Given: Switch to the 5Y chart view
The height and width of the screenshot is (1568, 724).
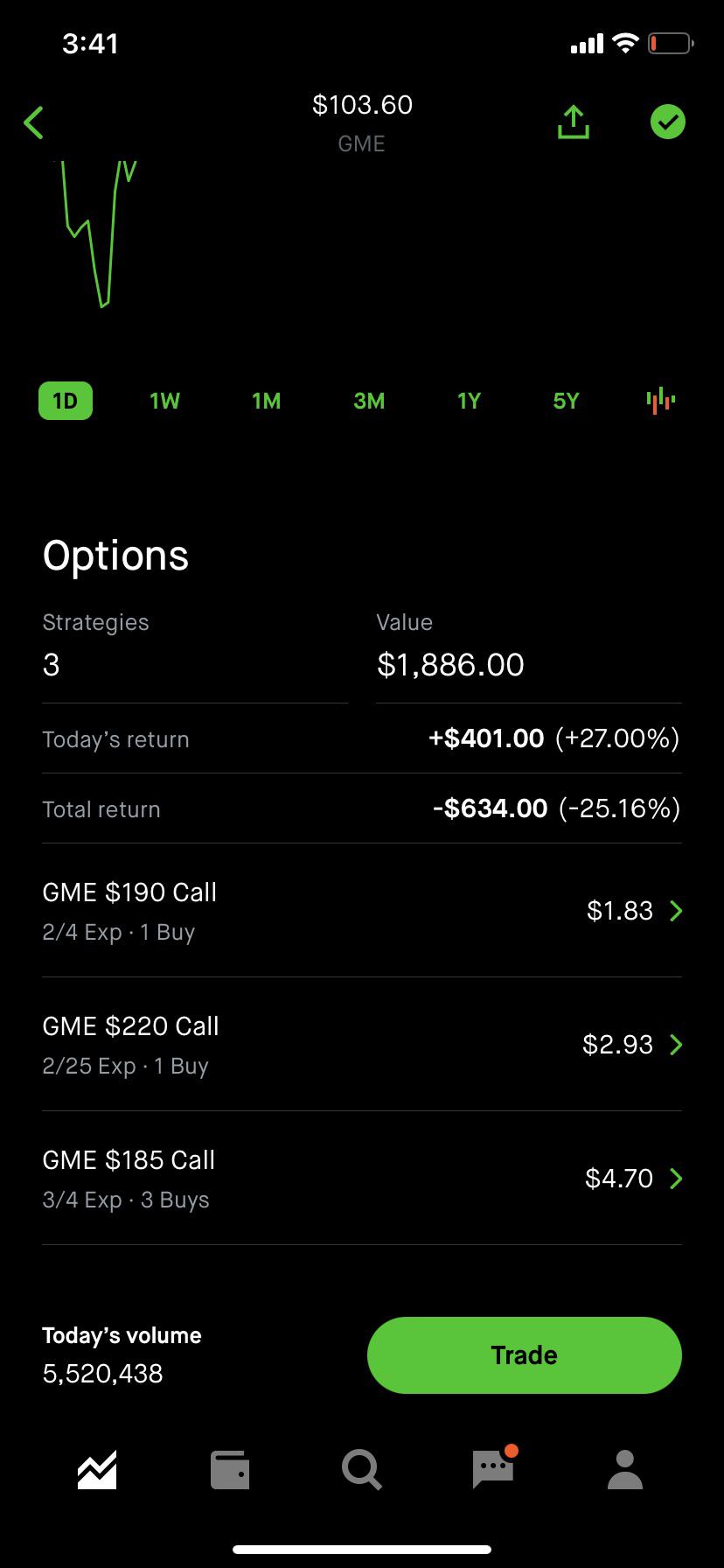Looking at the screenshot, I should pos(565,401).
